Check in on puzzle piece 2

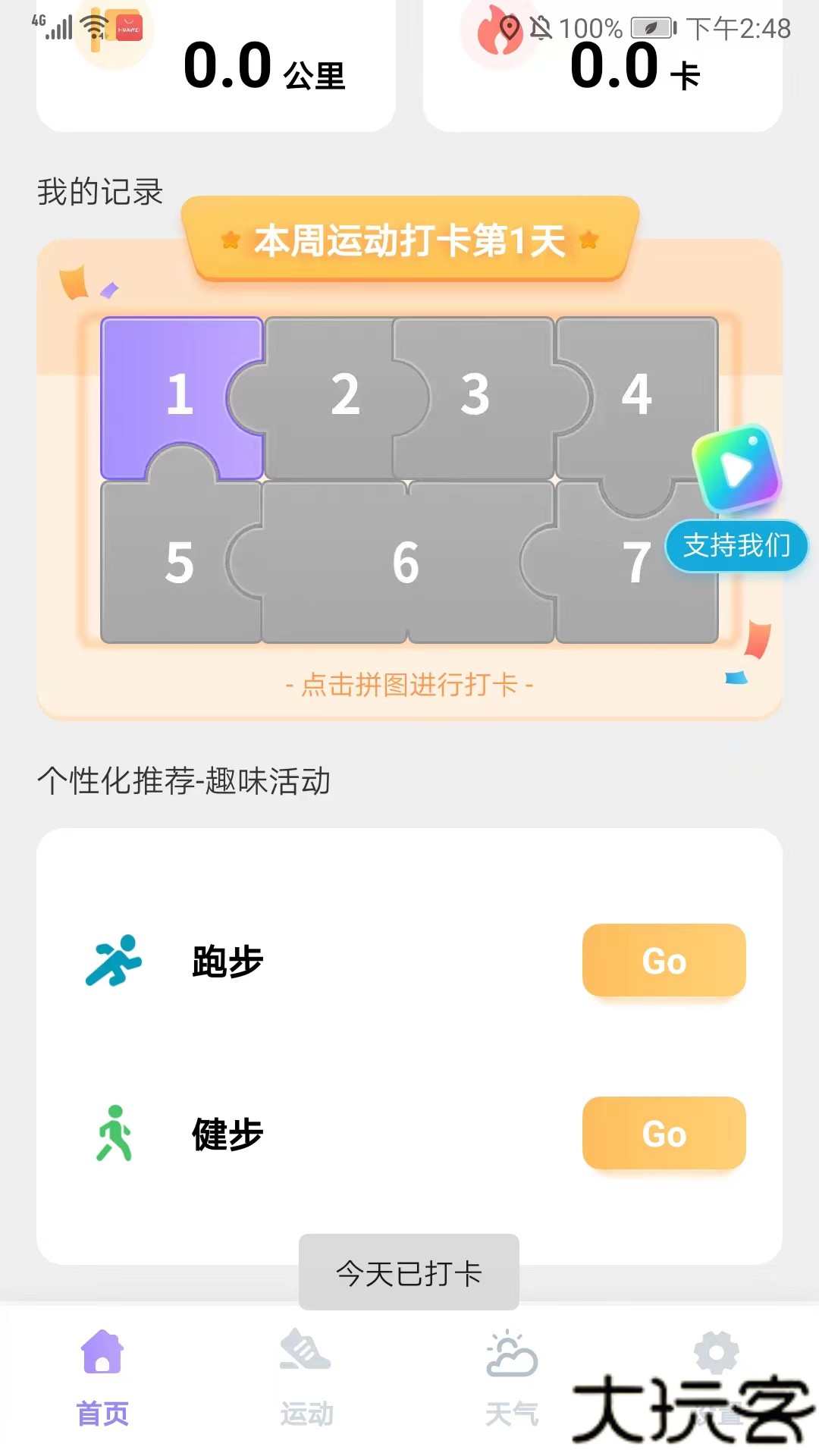(345, 396)
